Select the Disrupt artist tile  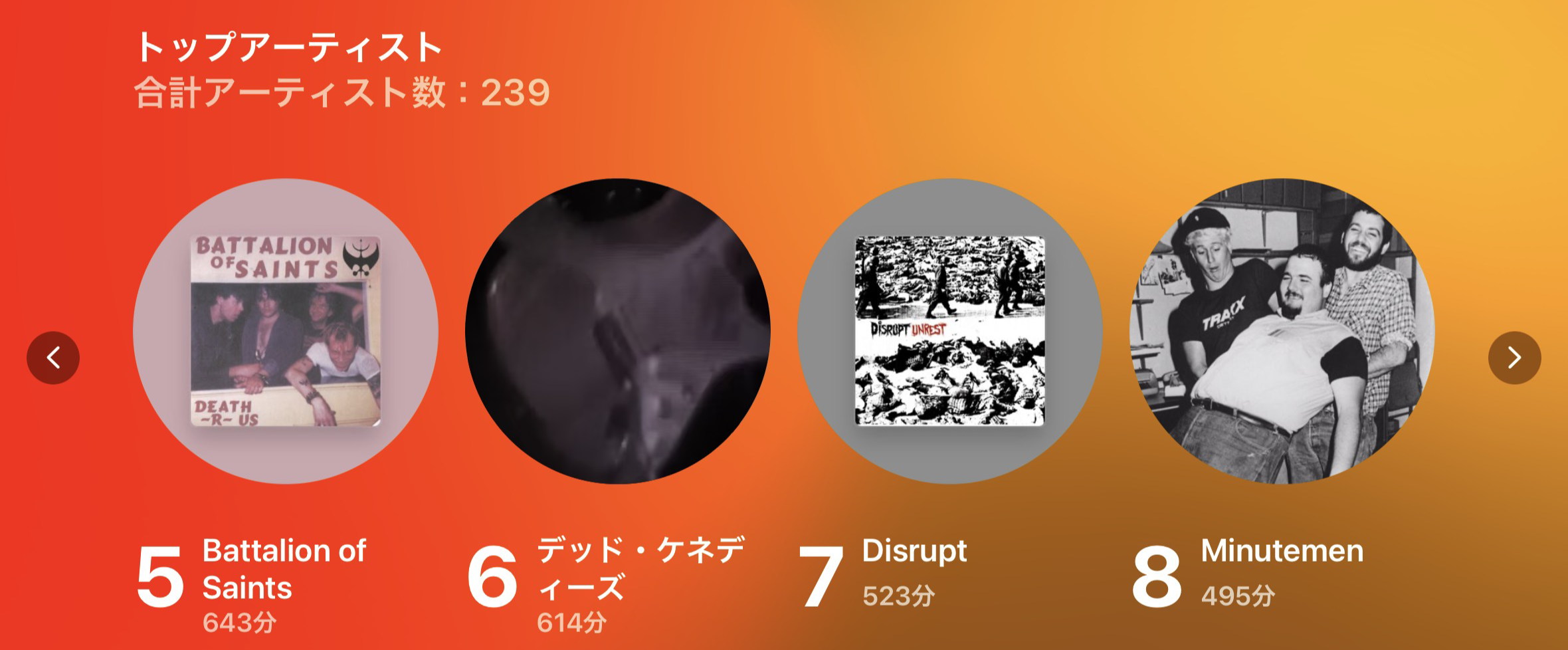coord(950,331)
